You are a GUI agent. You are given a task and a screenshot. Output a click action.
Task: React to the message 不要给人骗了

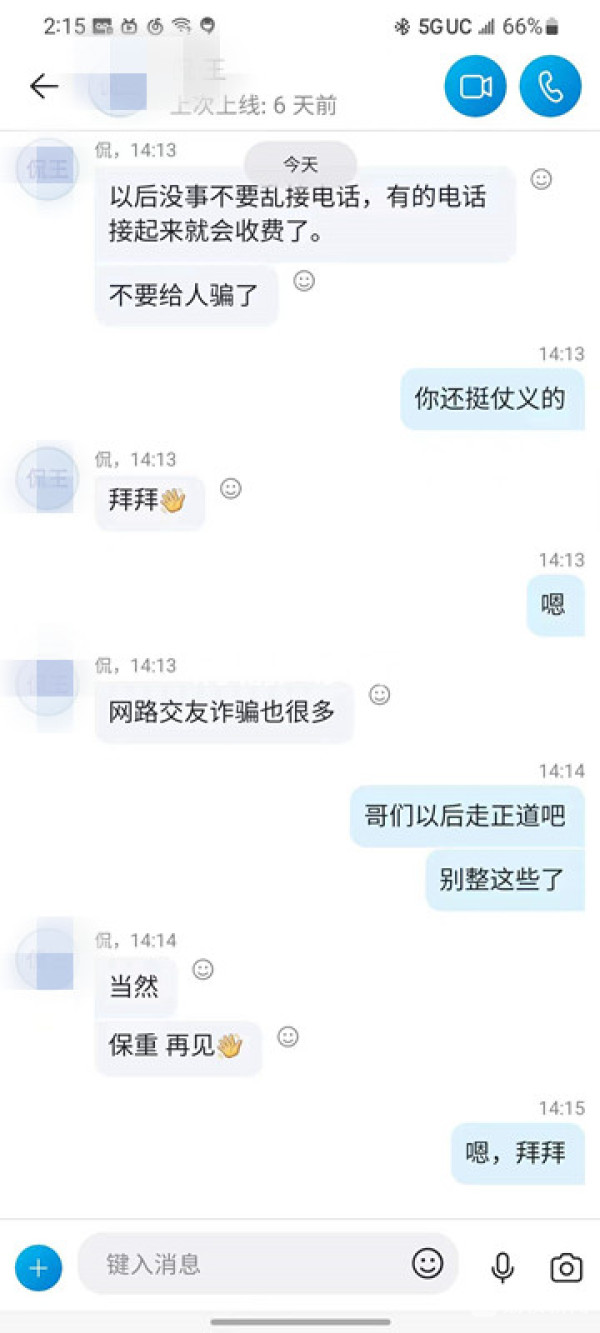coord(304,281)
